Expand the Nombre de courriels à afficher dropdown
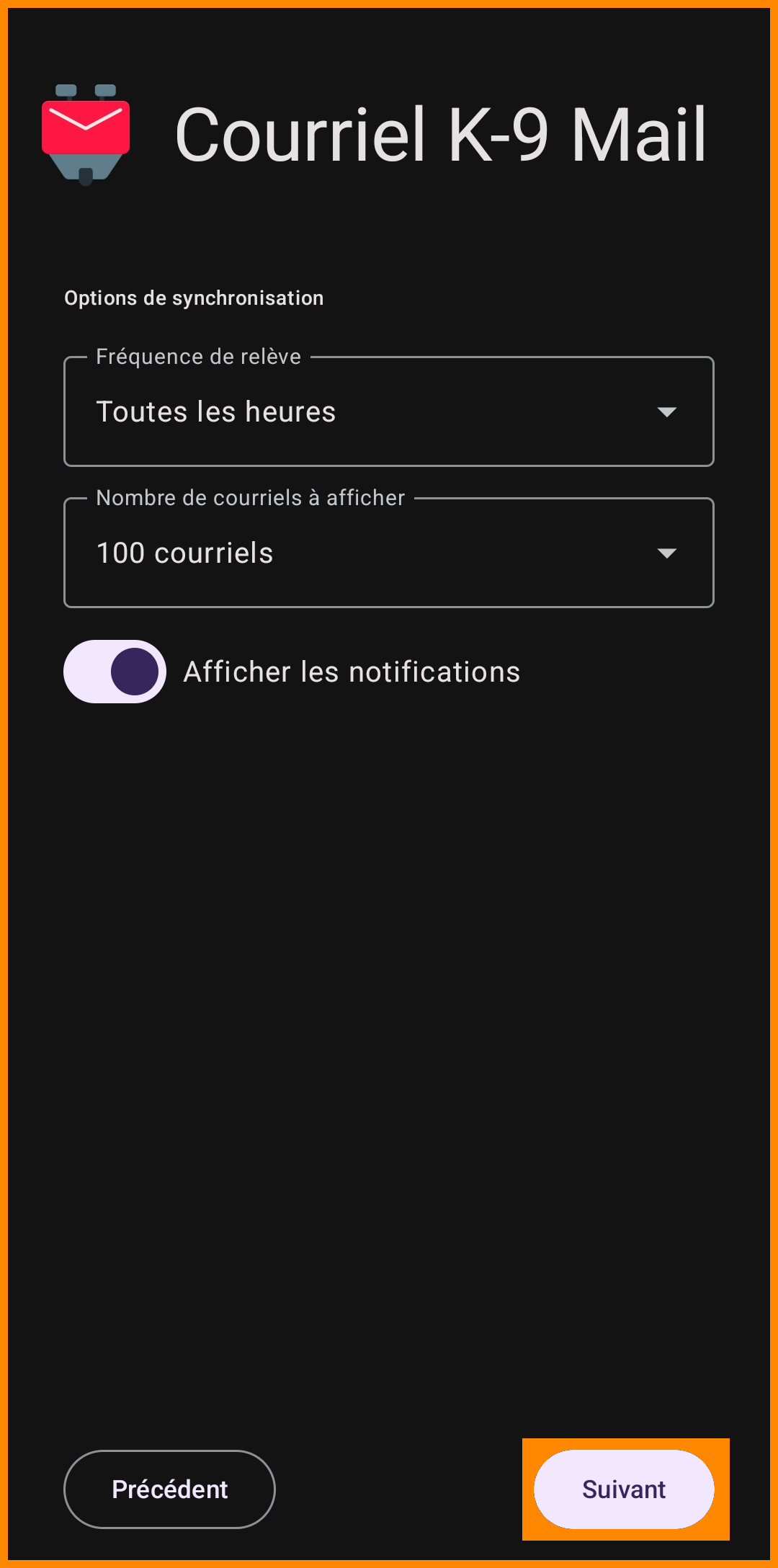The width and height of the screenshot is (778, 1568). point(389,553)
